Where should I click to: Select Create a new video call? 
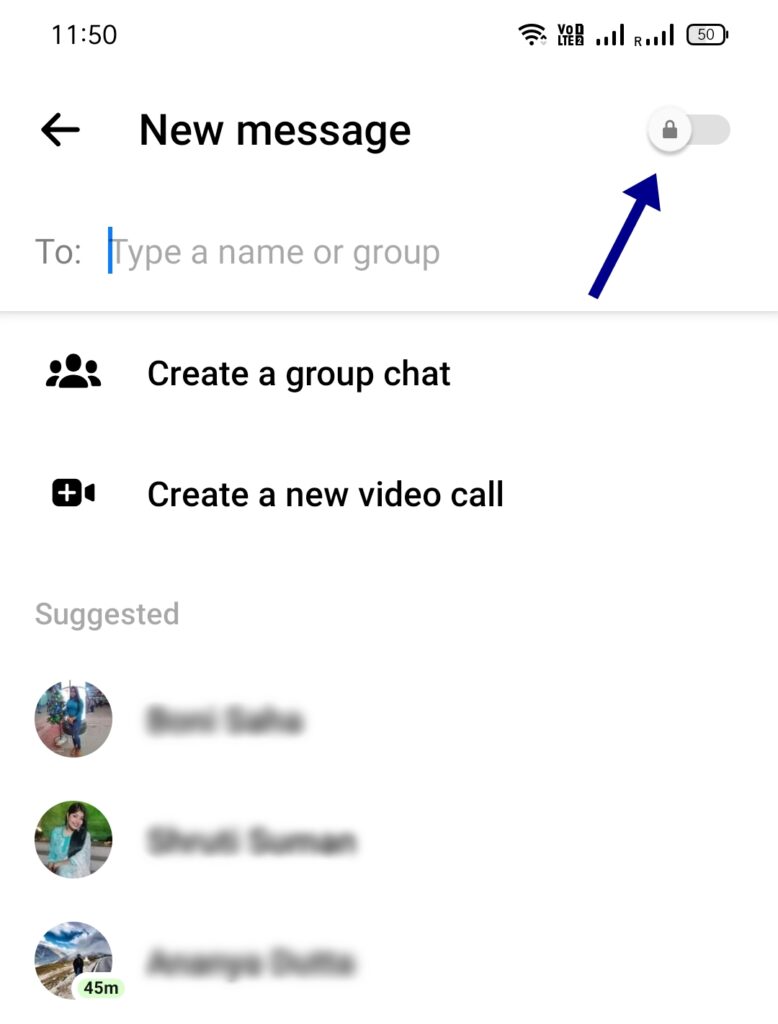point(325,494)
